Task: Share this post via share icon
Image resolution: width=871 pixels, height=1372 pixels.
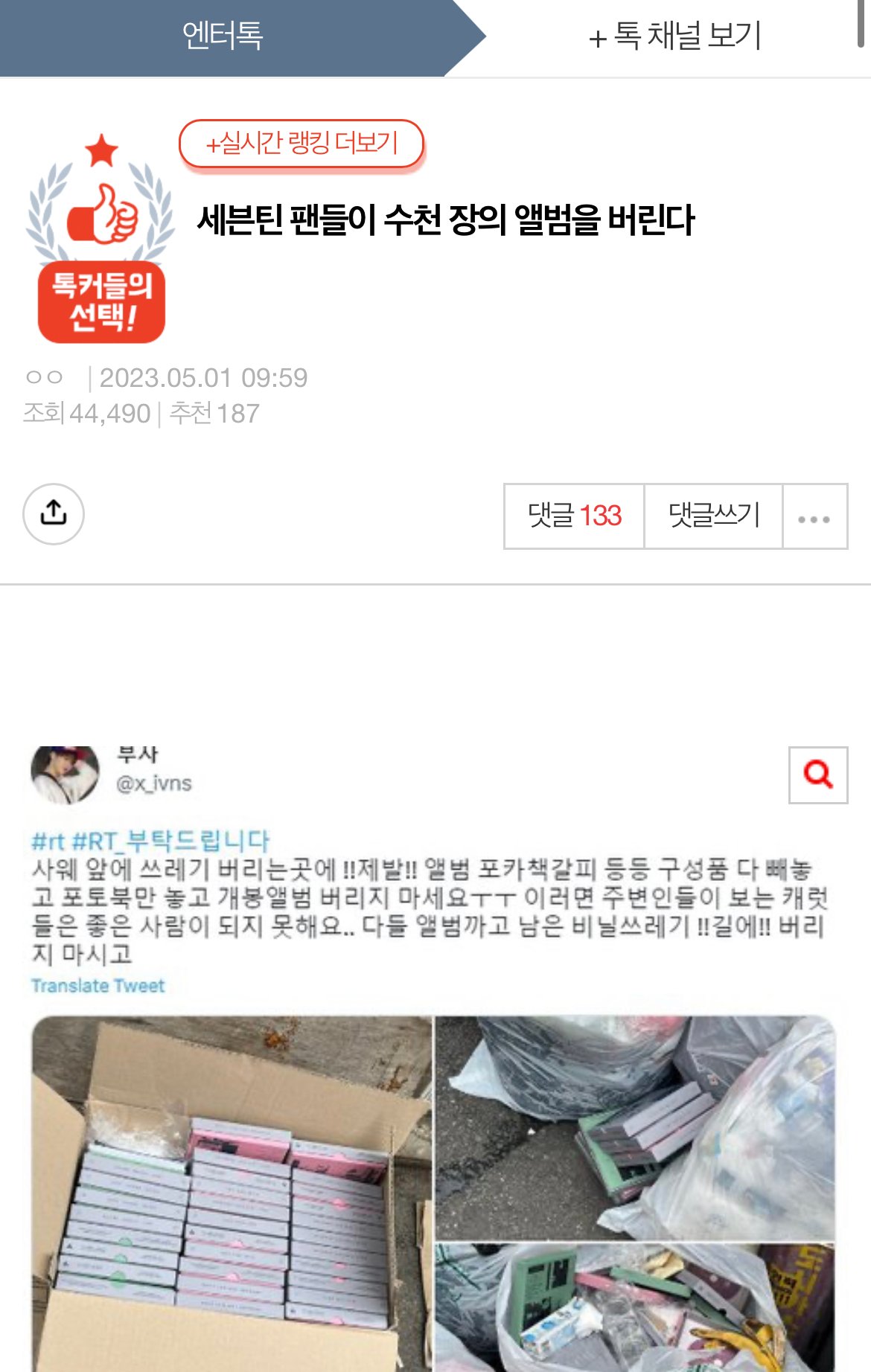Action: tap(54, 513)
